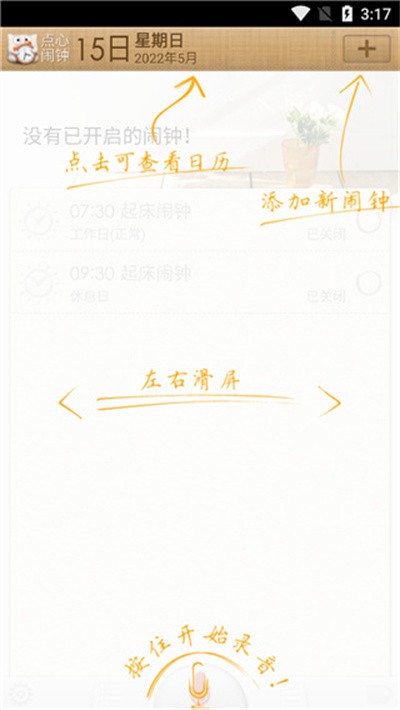
Task: Add a new alarm with the plus button
Action: 366,49
